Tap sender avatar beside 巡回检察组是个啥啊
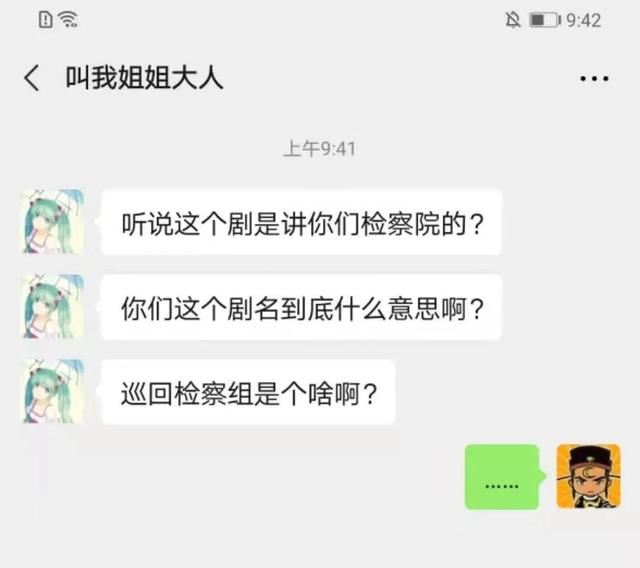This screenshot has height=568, width=640. tap(52, 391)
